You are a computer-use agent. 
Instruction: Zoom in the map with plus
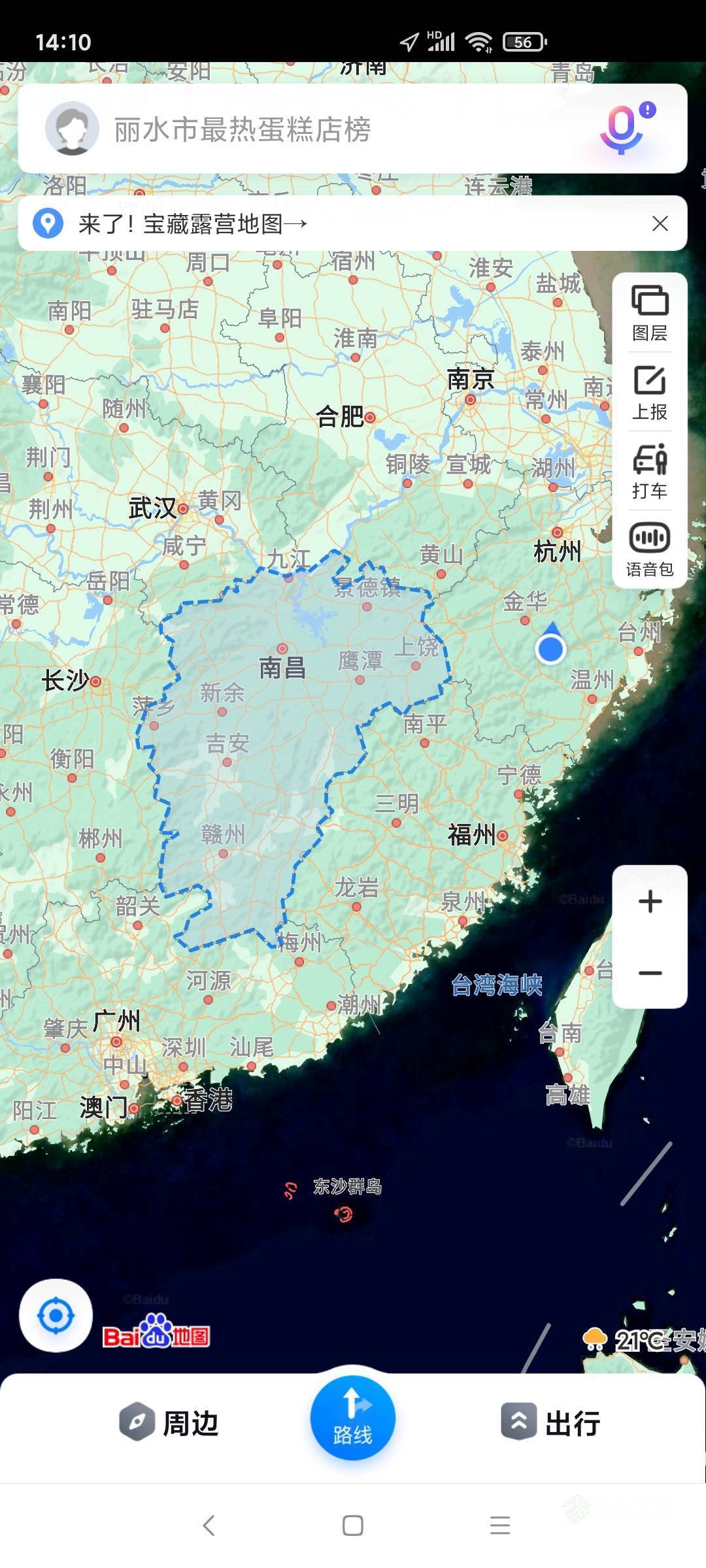pyautogui.click(x=650, y=902)
